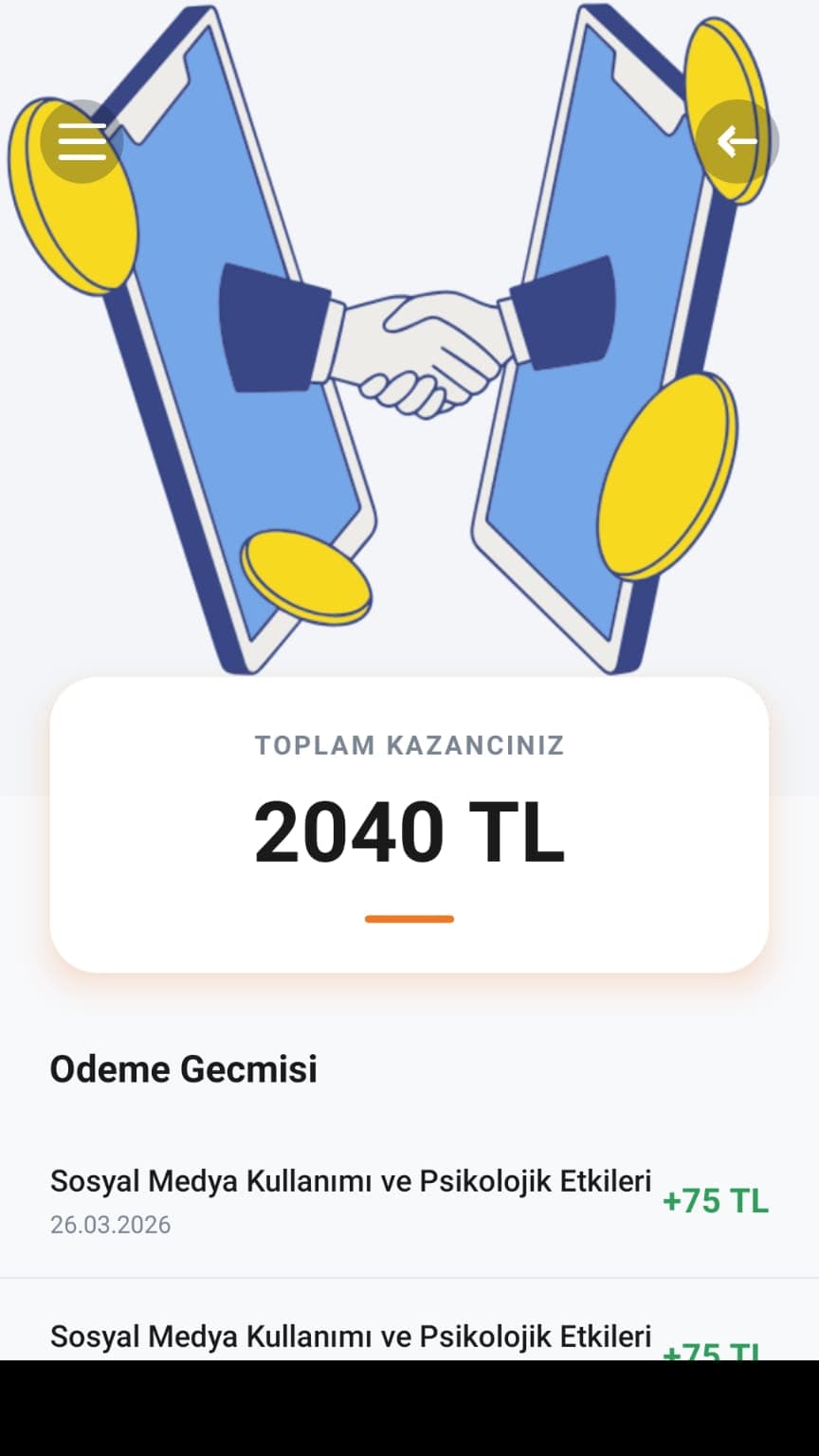Click the orange underline indicator

[409, 917]
